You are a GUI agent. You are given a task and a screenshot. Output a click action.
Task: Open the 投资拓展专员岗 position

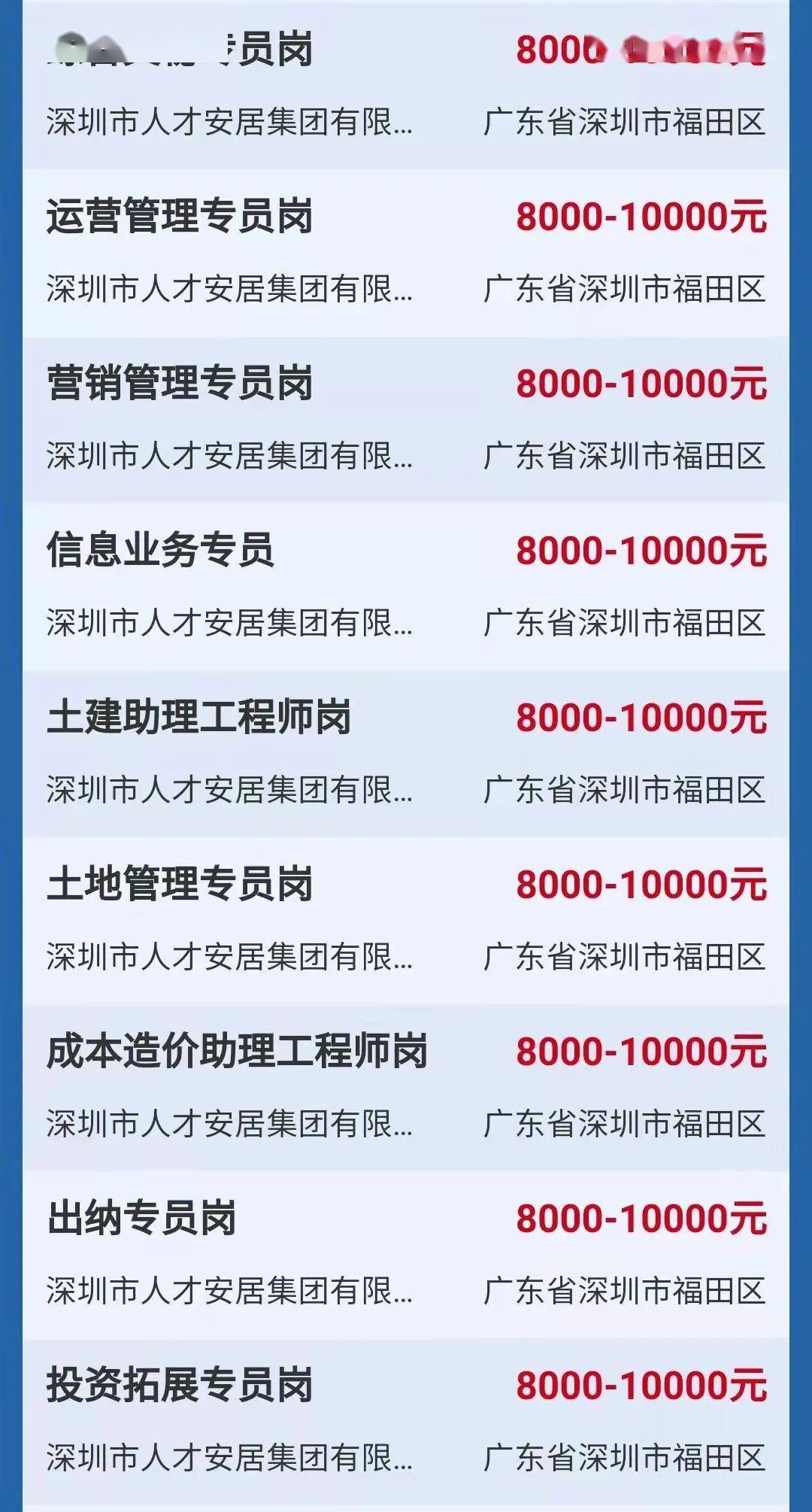click(406, 1422)
